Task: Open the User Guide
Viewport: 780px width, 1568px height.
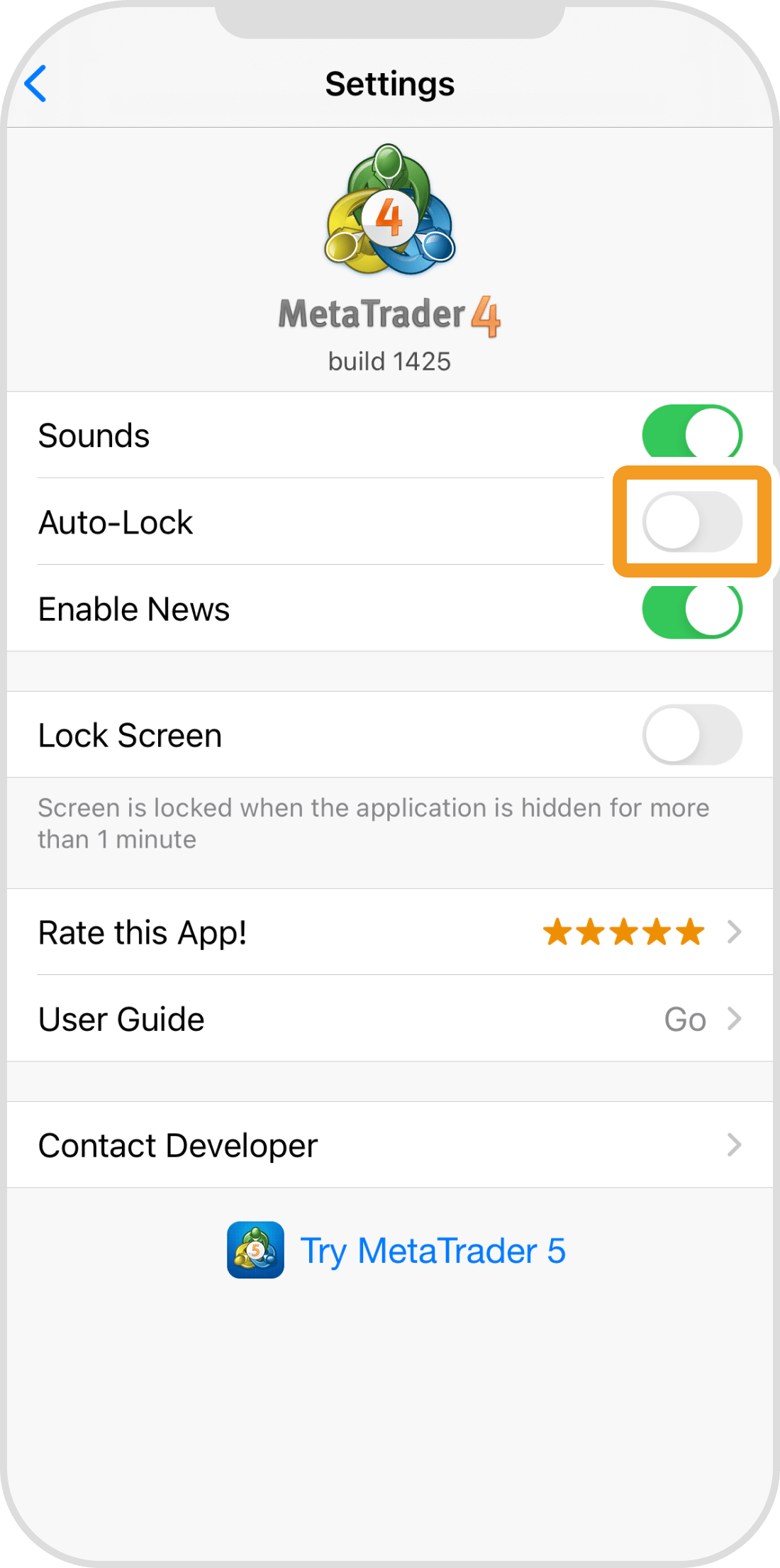Action: coord(390,1019)
